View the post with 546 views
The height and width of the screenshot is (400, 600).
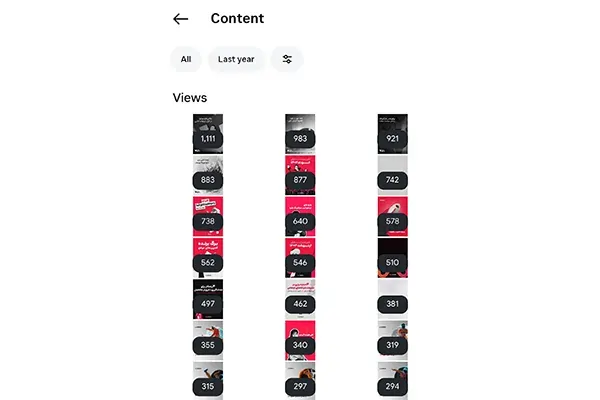(x=300, y=257)
